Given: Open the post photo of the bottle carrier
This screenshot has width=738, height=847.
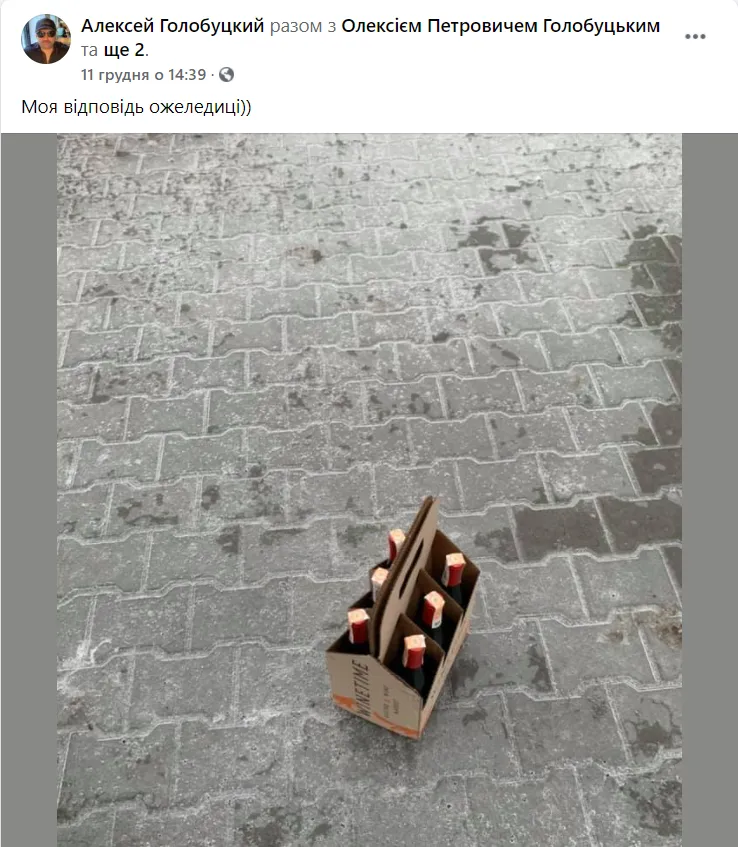Looking at the screenshot, I should click(x=369, y=490).
